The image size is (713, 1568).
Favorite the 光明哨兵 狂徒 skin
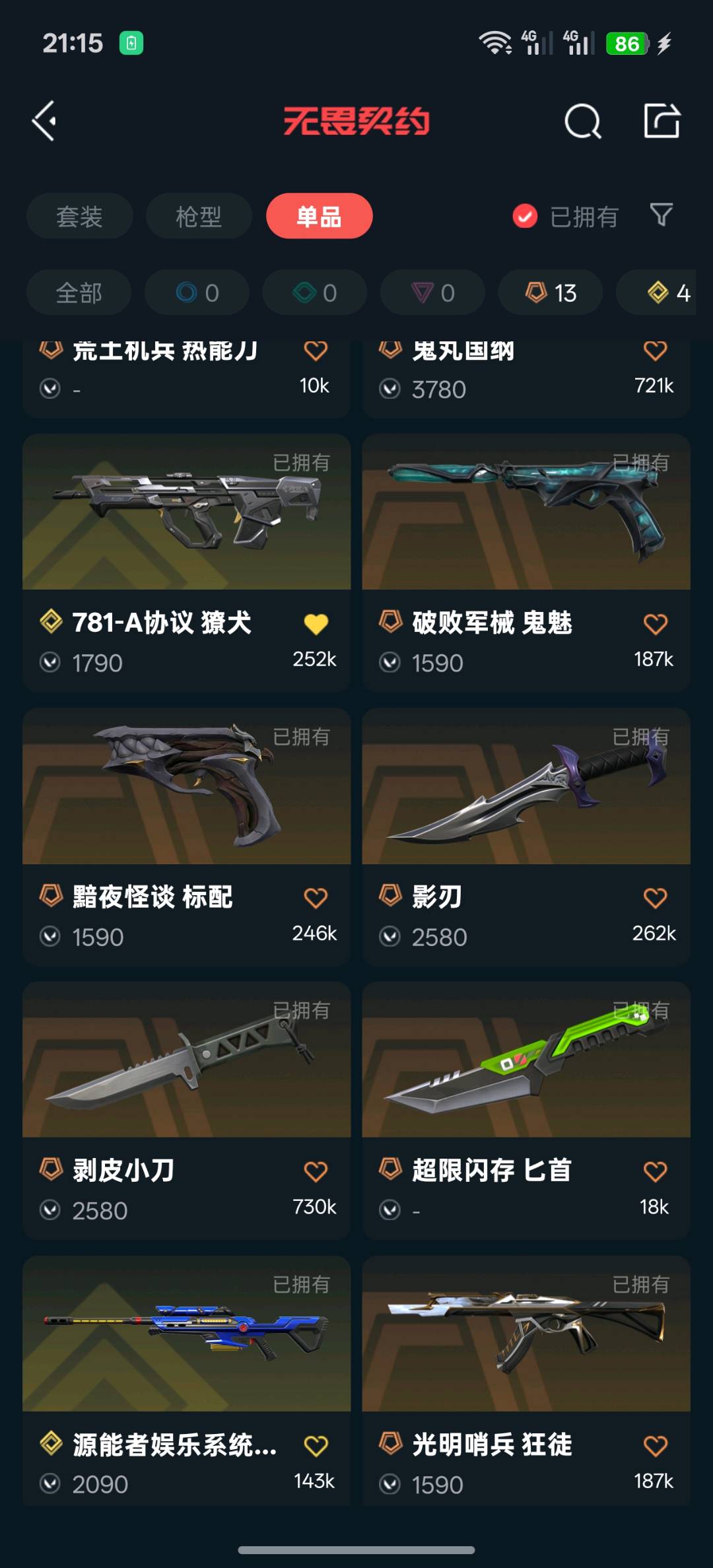[x=655, y=1446]
